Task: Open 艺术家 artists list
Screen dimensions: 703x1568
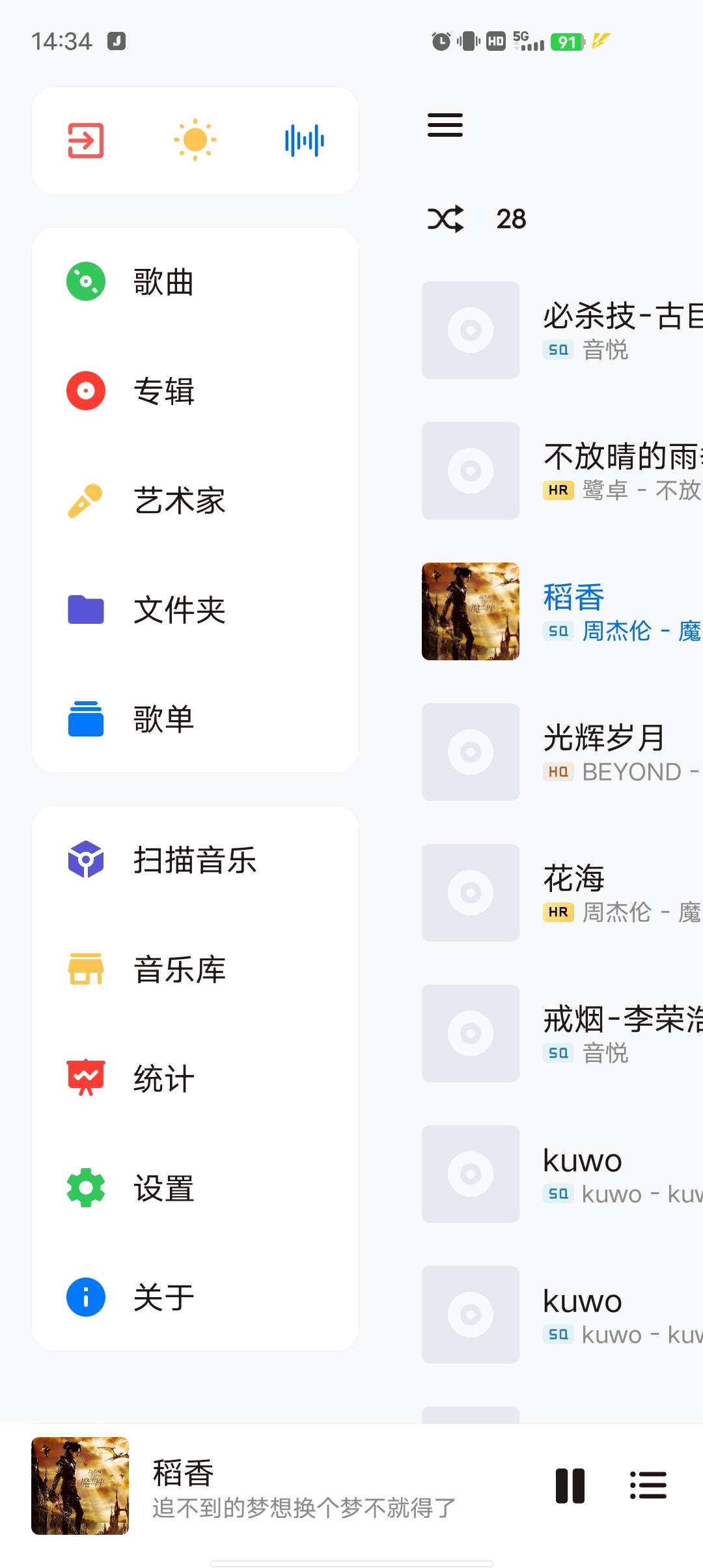Action: click(179, 501)
